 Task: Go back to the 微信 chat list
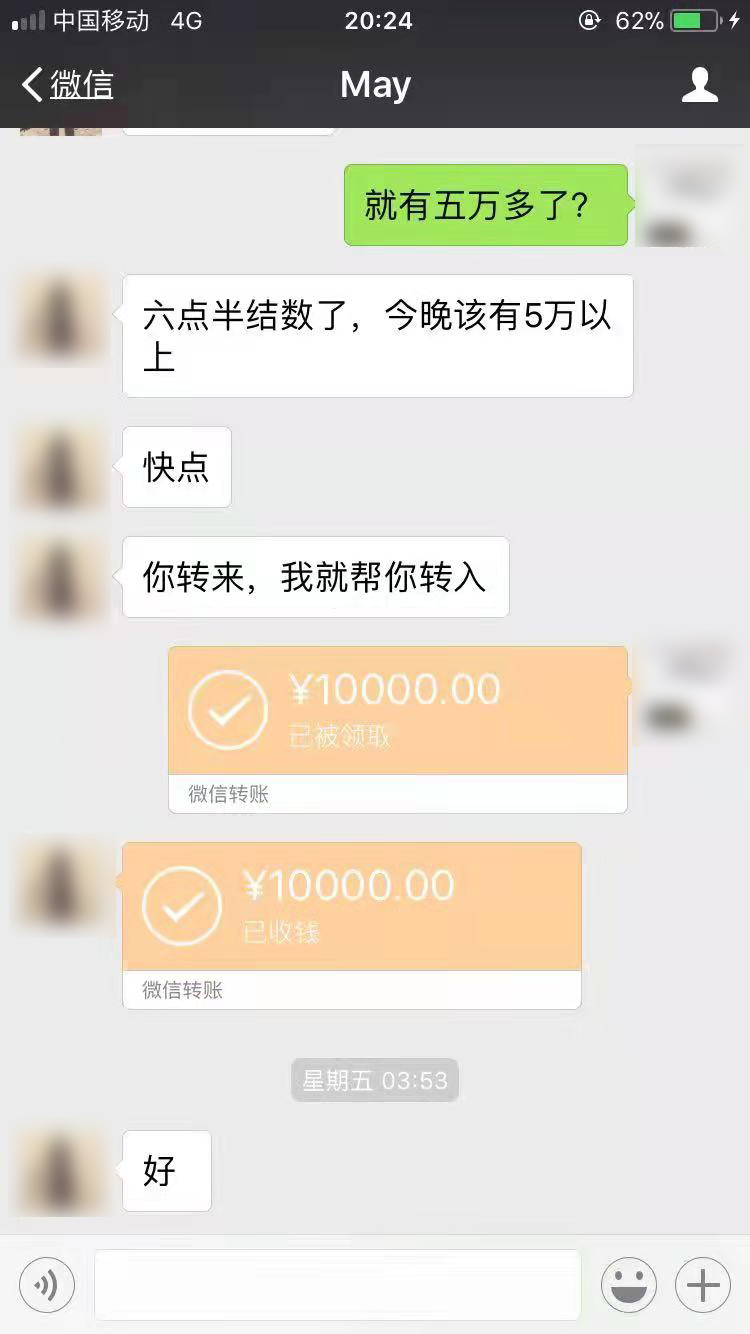tap(68, 85)
